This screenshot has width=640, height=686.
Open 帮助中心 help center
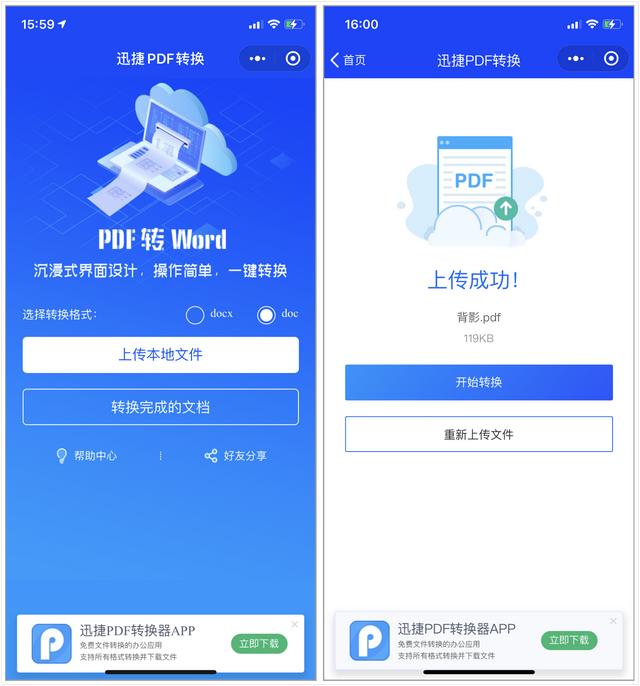(x=86, y=456)
